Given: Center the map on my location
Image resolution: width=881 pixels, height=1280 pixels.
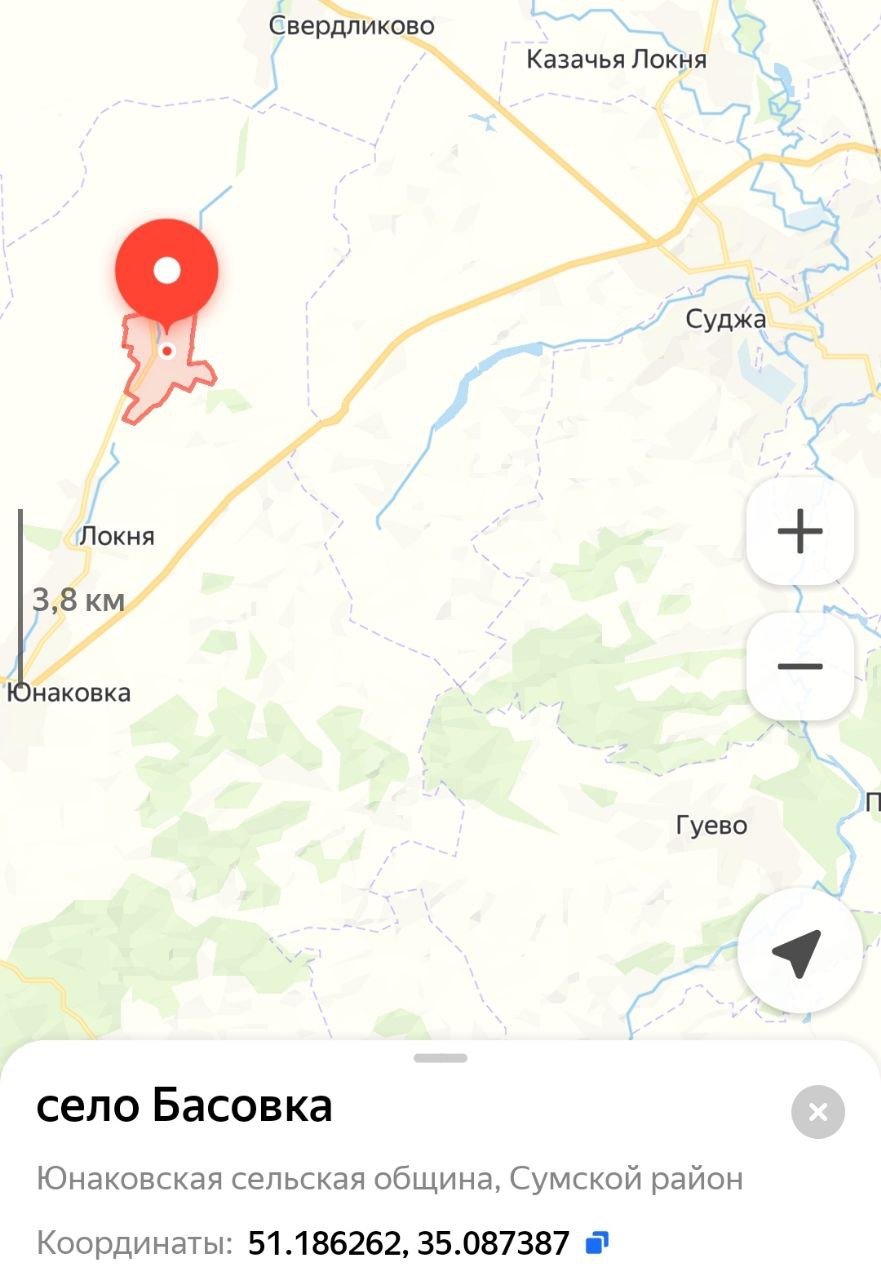Looking at the screenshot, I should point(799,952).
